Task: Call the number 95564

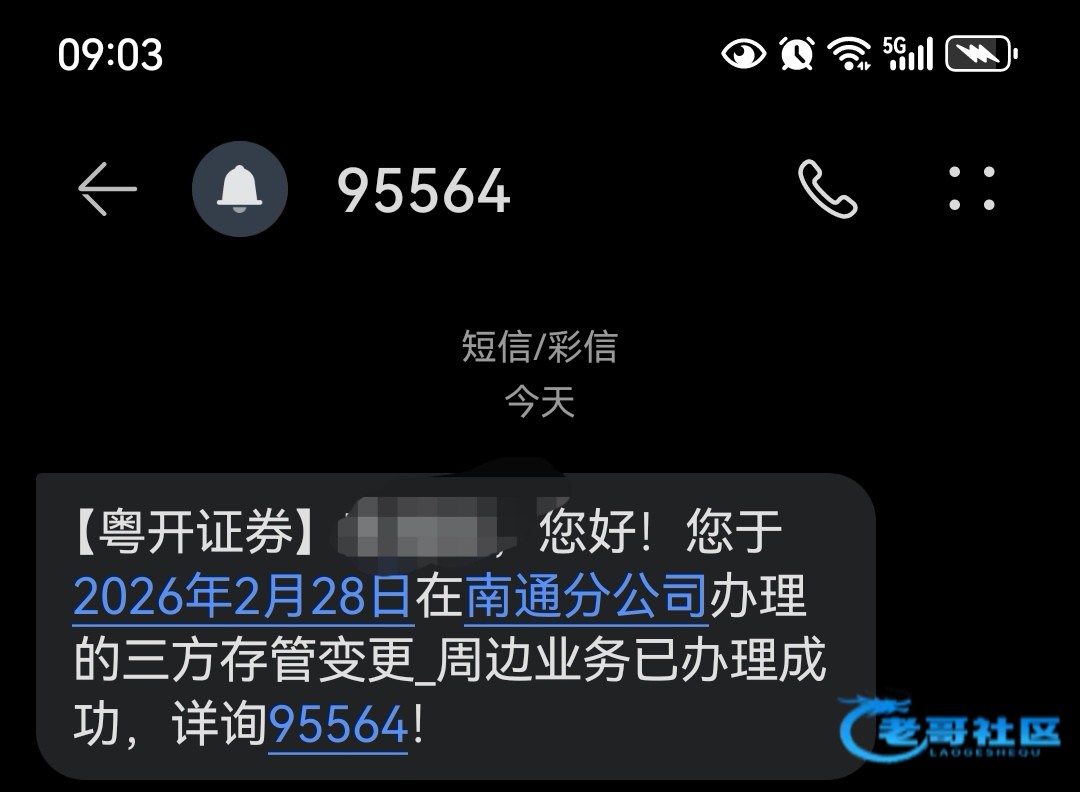Action: coord(827,189)
